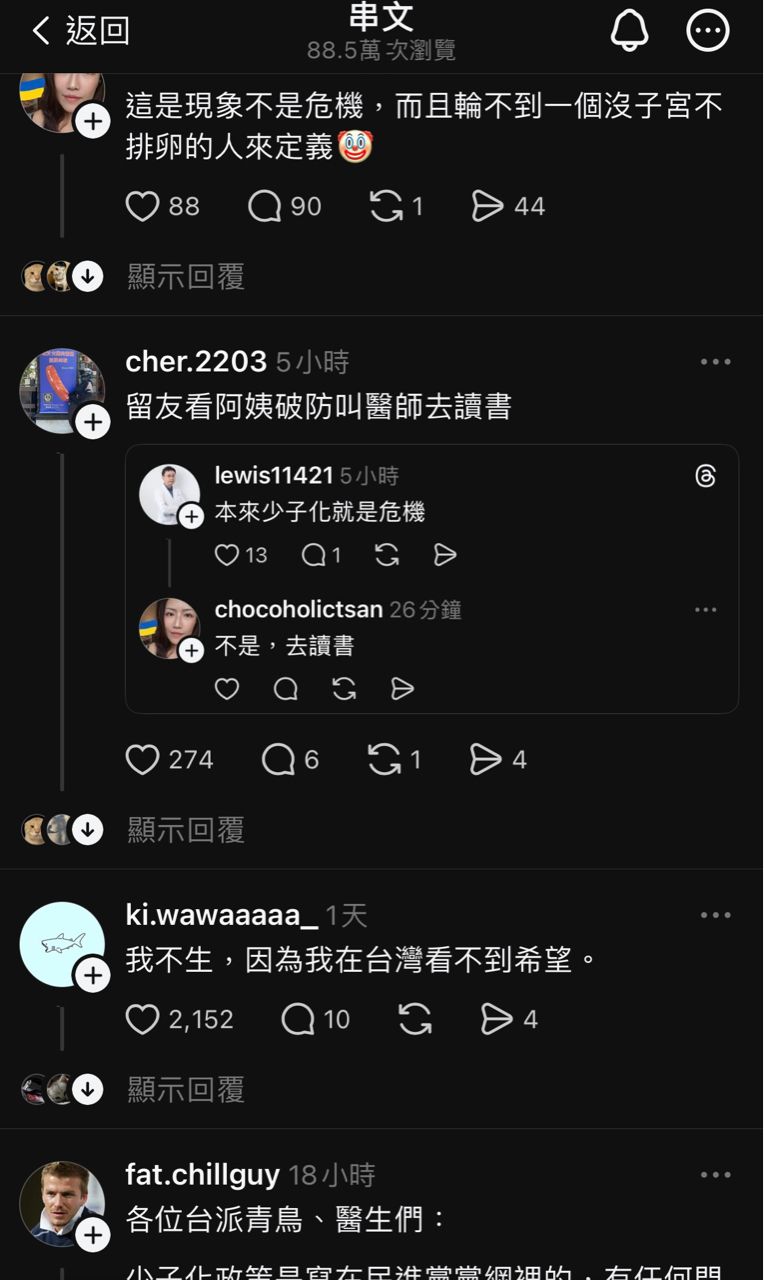Screen dimensions: 764x1280
Task: Like the quoted lewis11421 post
Action: click(x=228, y=555)
